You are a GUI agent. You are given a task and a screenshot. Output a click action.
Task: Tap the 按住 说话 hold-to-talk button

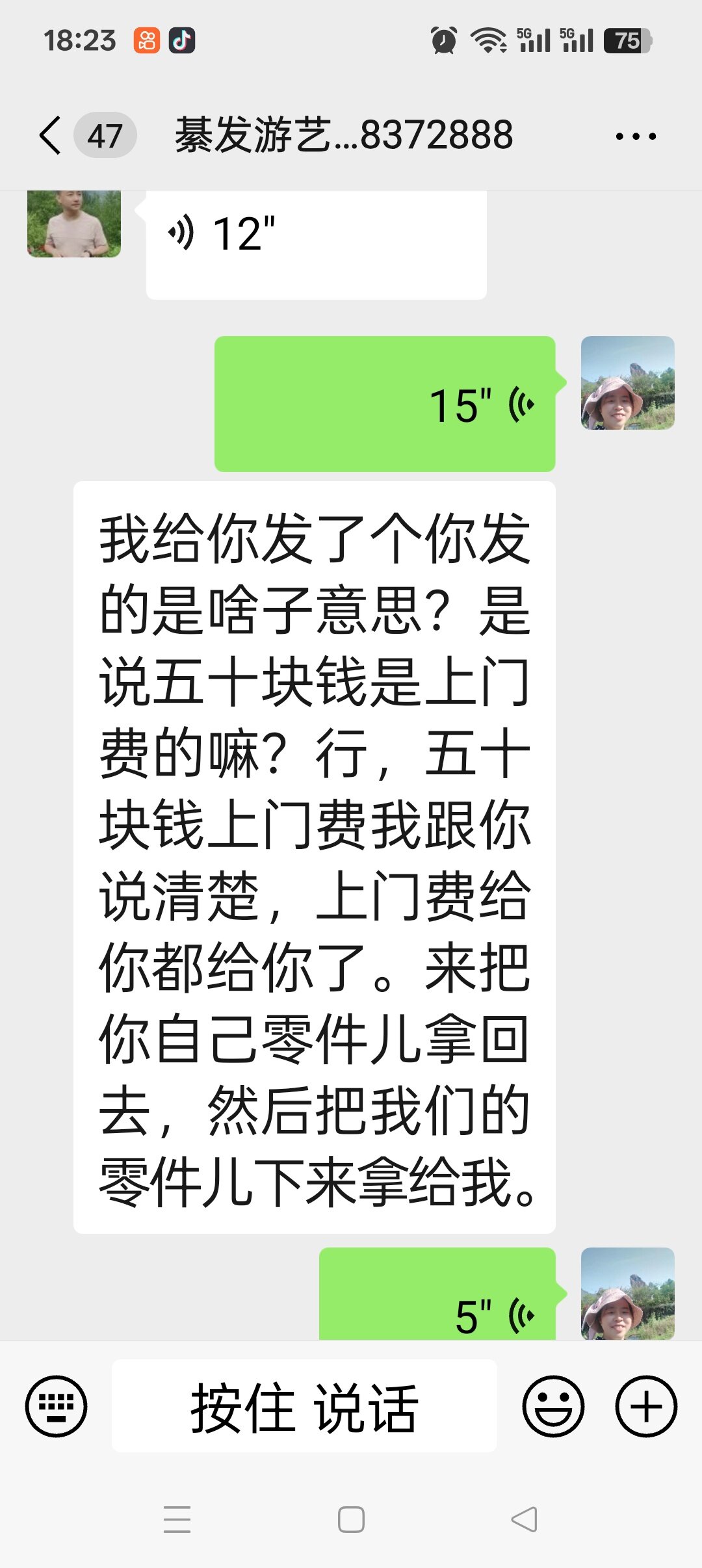pos(304,1407)
